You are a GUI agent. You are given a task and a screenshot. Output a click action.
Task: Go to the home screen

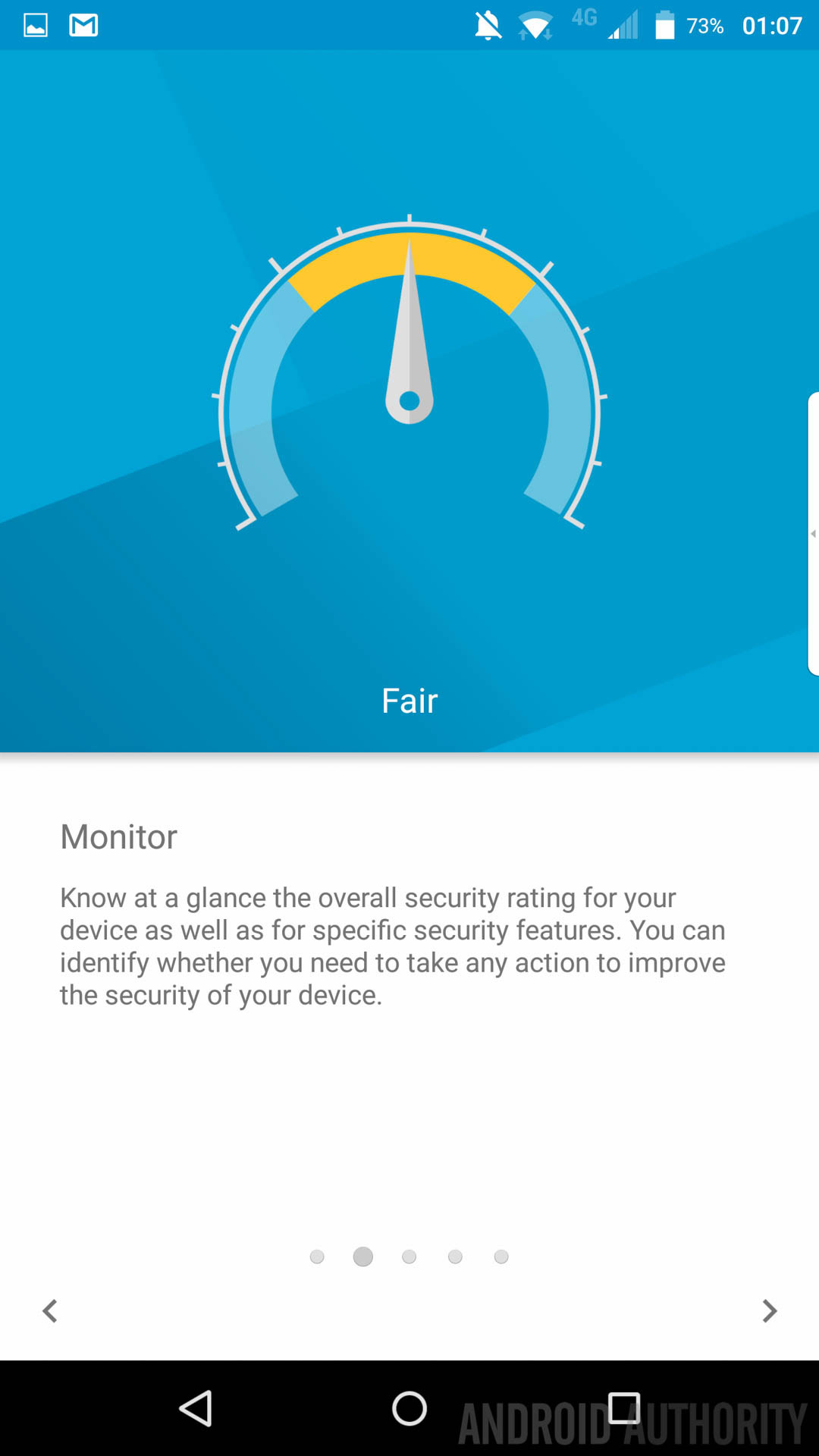[409, 1409]
